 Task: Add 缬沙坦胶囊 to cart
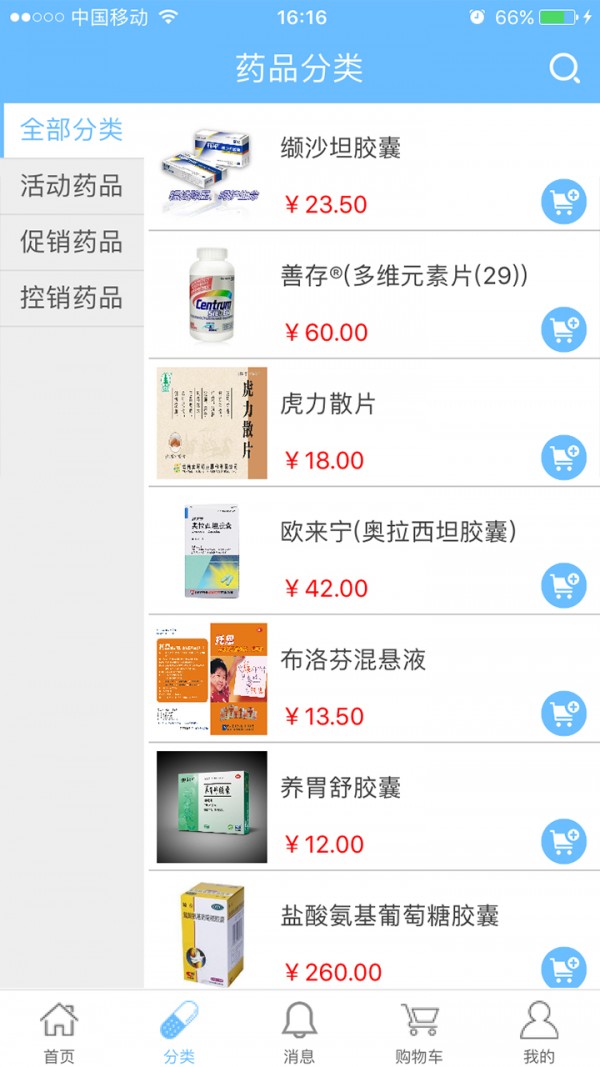563,202
